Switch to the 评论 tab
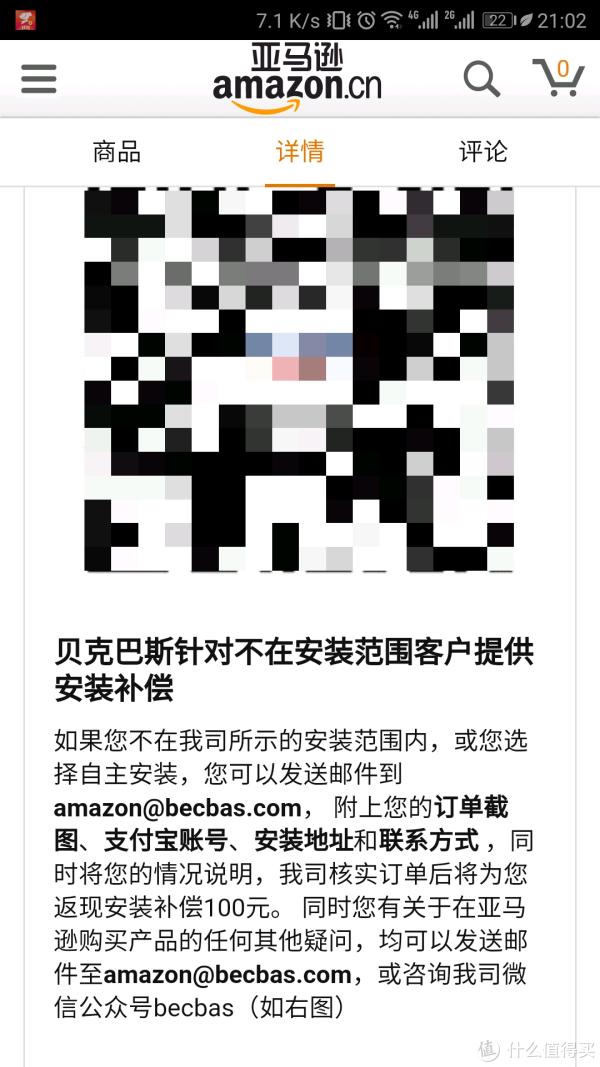600x1067 pixels. point(483,152)
